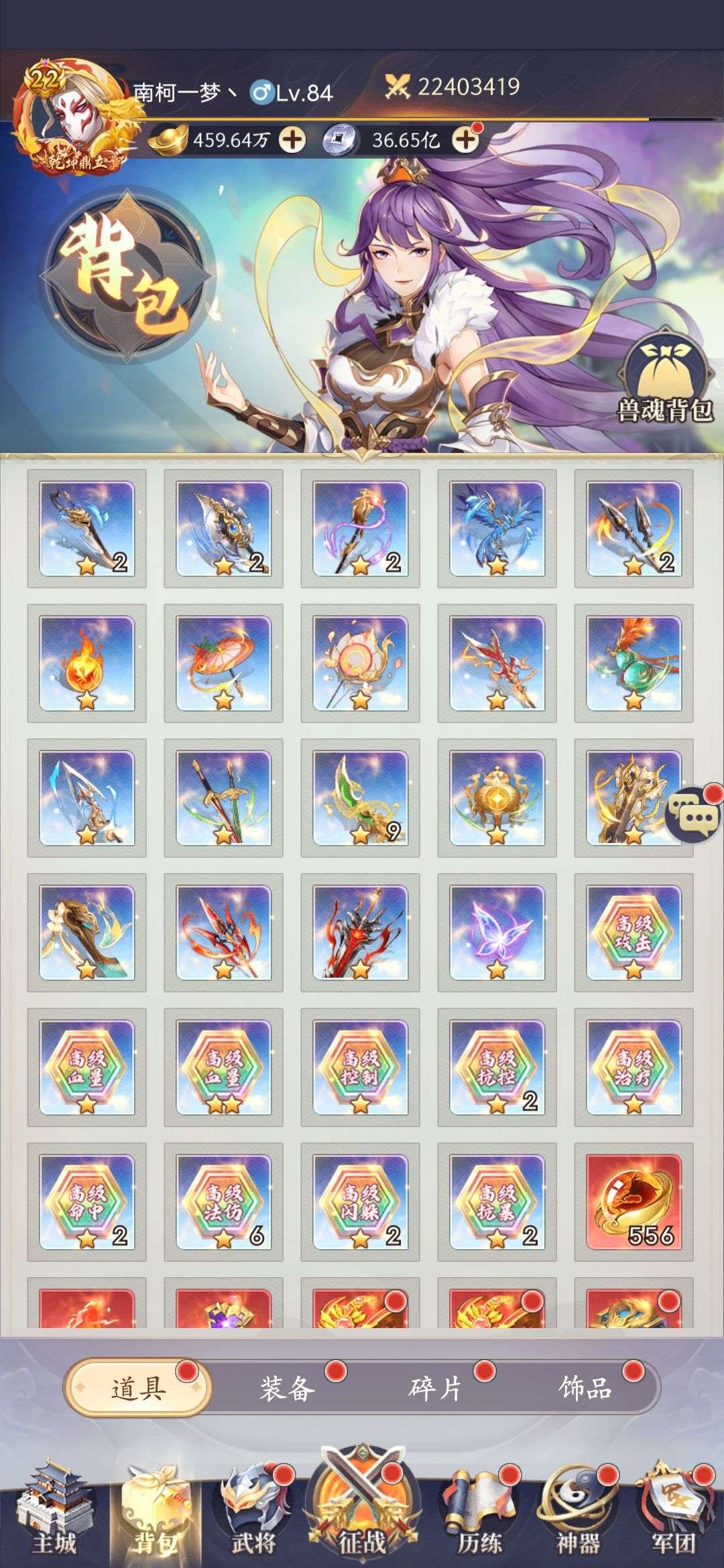The width and height of the screenshot is (724, 1568).
Task: Switch to the 饰品 tab
Action: [x=585, y=1388]
